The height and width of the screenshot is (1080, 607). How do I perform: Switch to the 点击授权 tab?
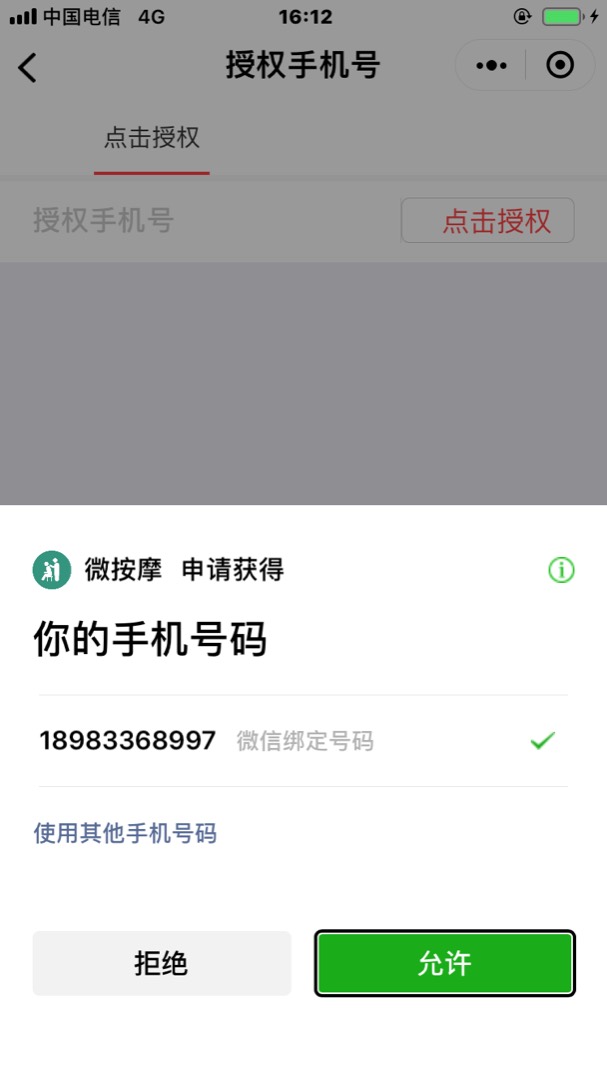pyautogui.click(x=152, y=137)
